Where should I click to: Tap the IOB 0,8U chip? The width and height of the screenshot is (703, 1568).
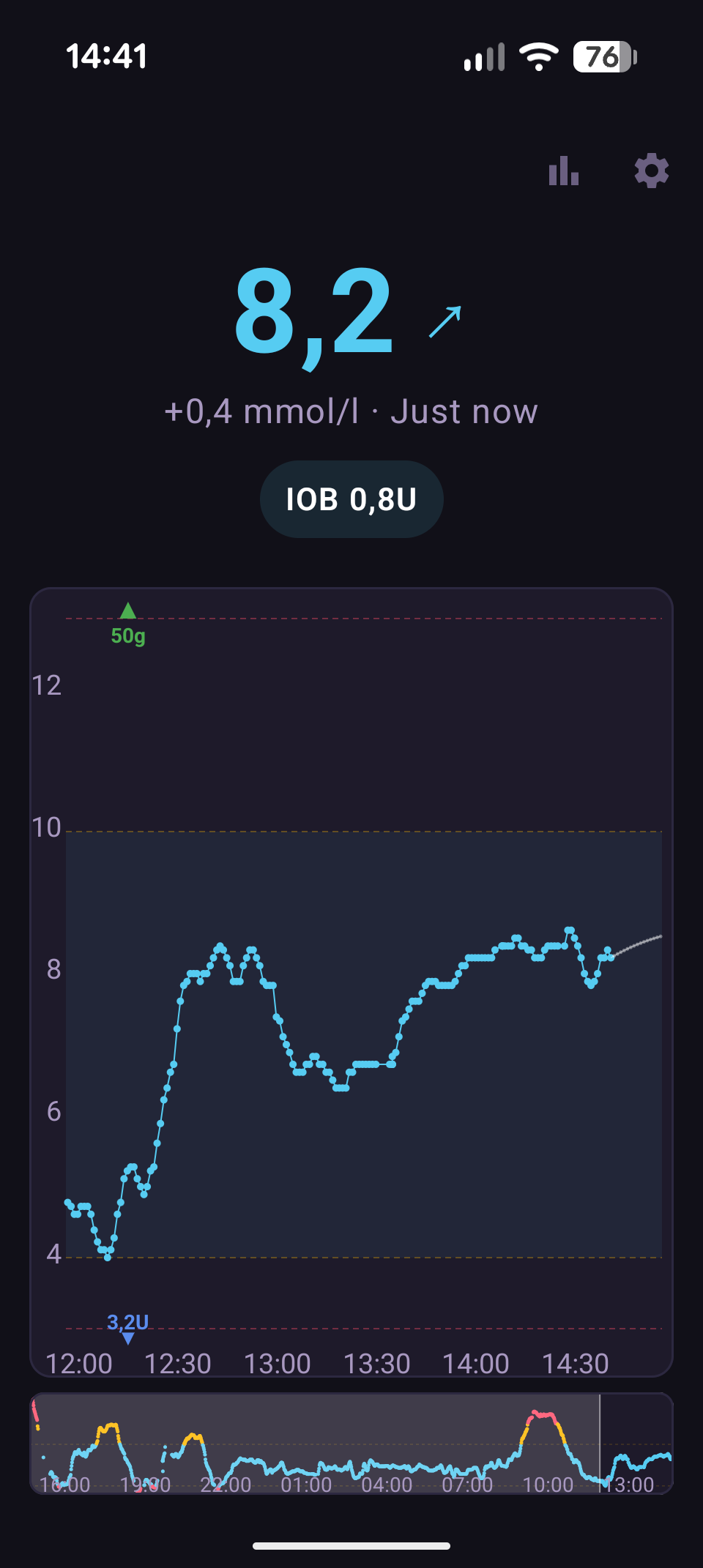(x=351, y=499)
